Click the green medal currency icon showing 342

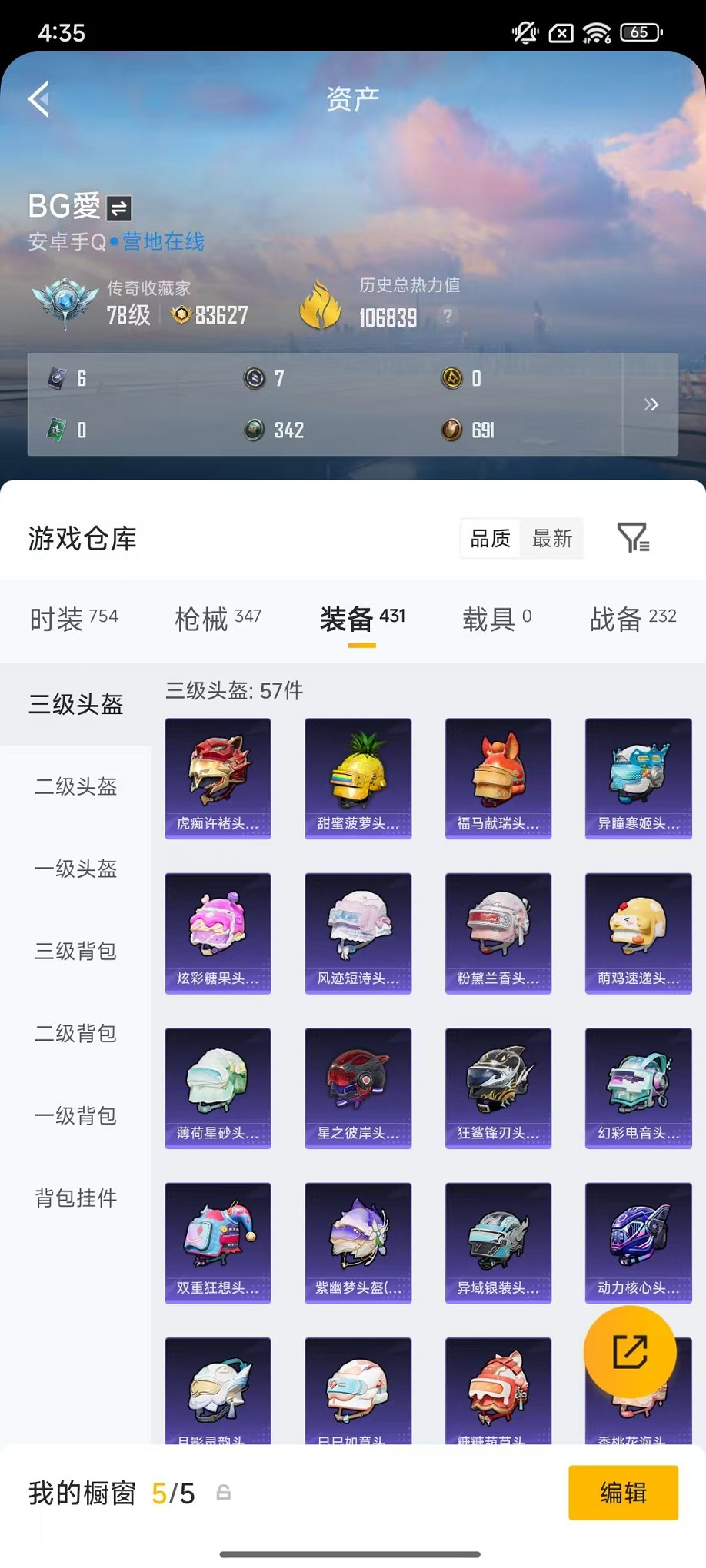(x=252, y=430)
